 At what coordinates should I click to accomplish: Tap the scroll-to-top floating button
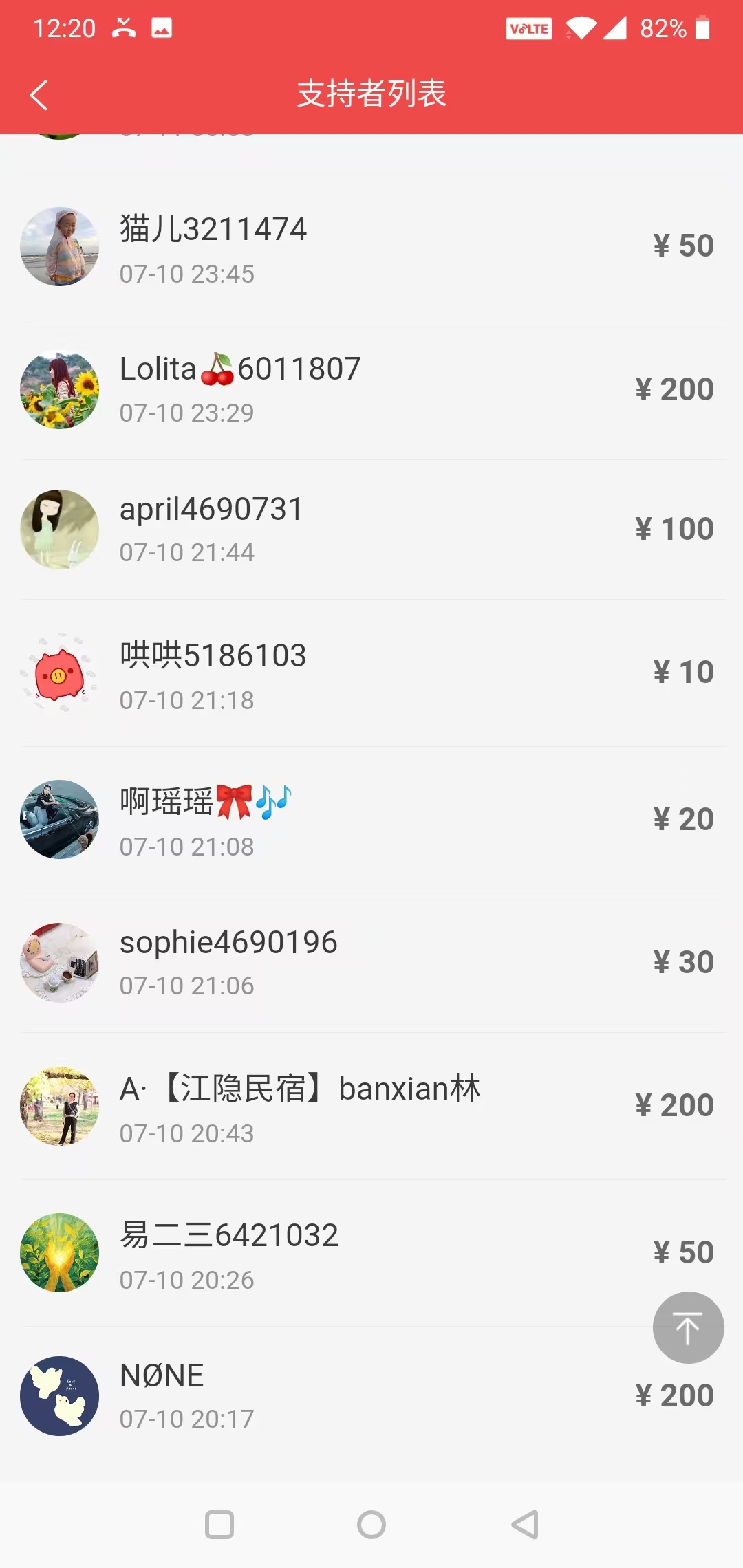(x=687, y=1327)
